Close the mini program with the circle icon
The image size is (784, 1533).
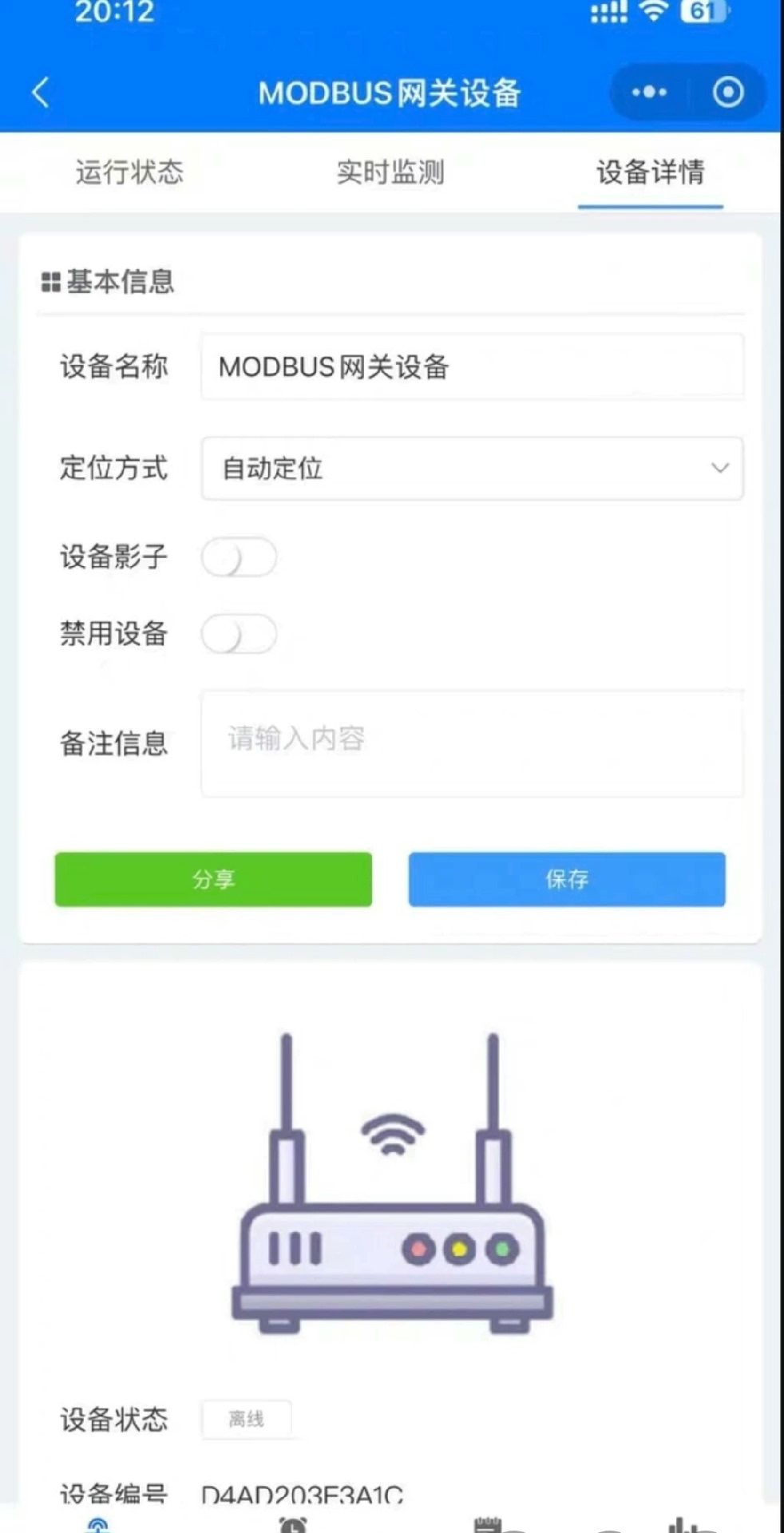(727, 93)
